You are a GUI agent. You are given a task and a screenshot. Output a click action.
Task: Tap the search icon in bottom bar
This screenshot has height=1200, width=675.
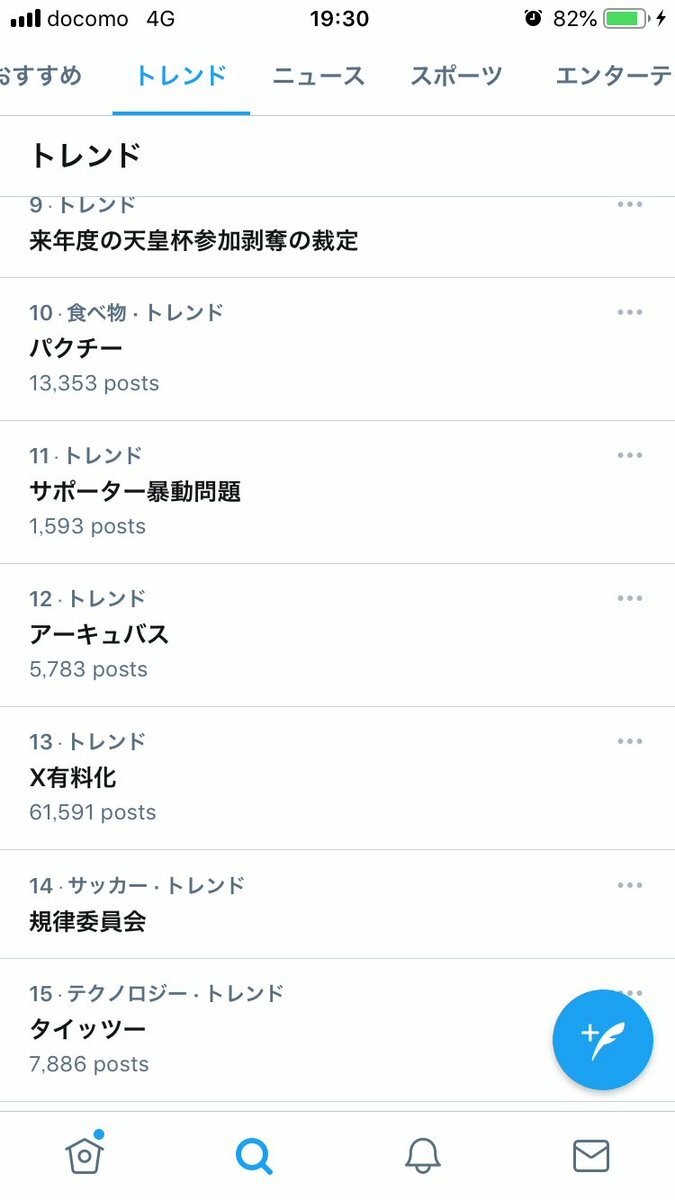click(254, 1156)
